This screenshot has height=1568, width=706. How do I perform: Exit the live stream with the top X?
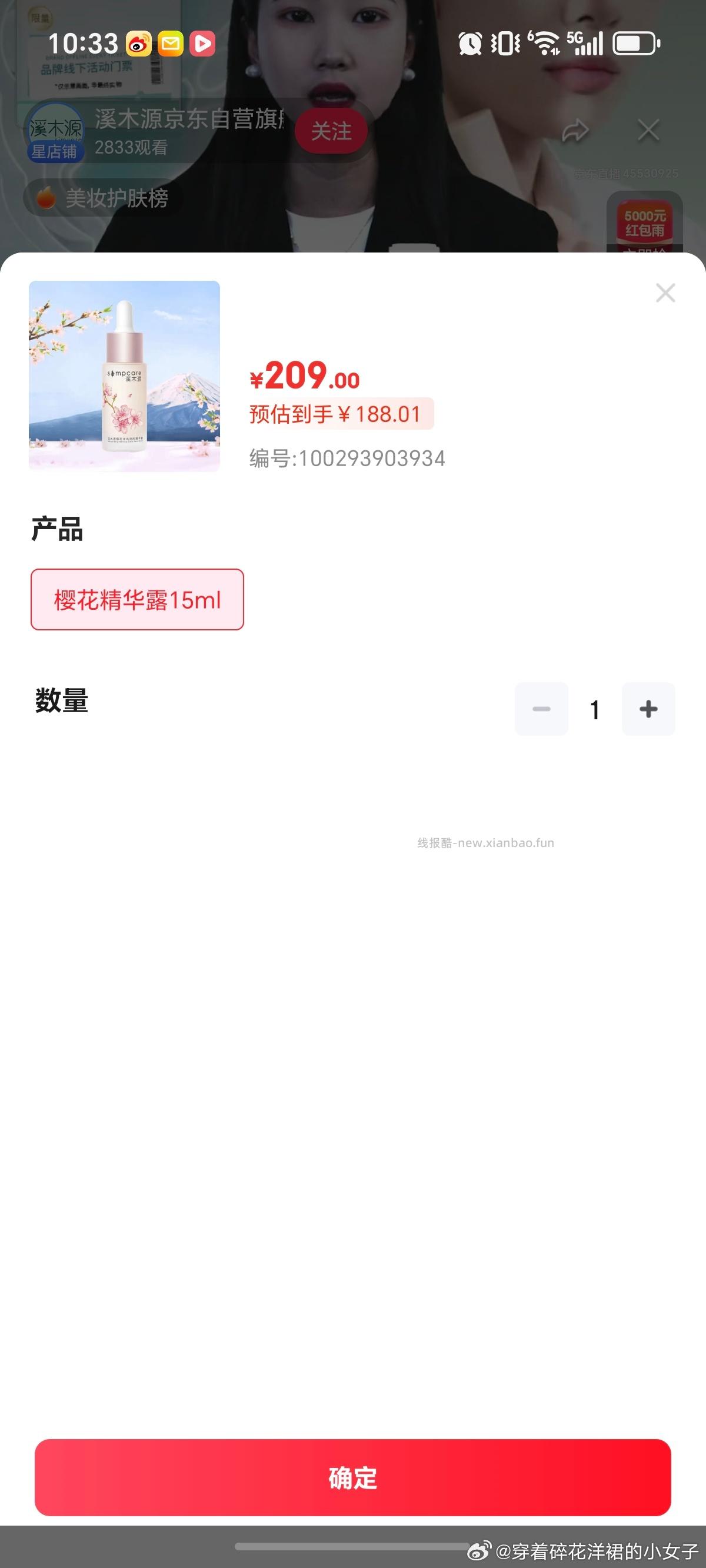click(x=647, y=129)
